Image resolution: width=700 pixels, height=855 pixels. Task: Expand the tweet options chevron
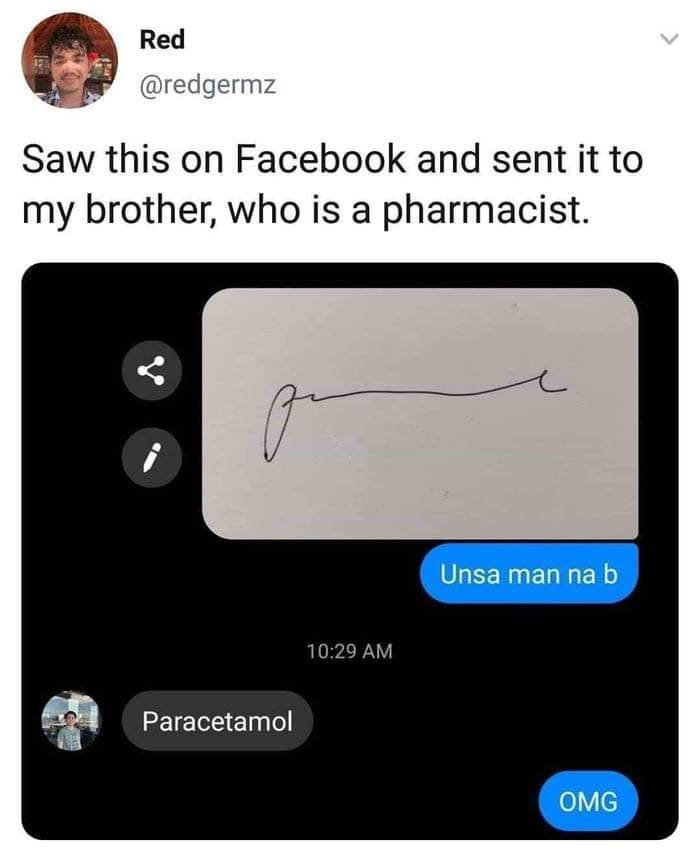[667, 40]
